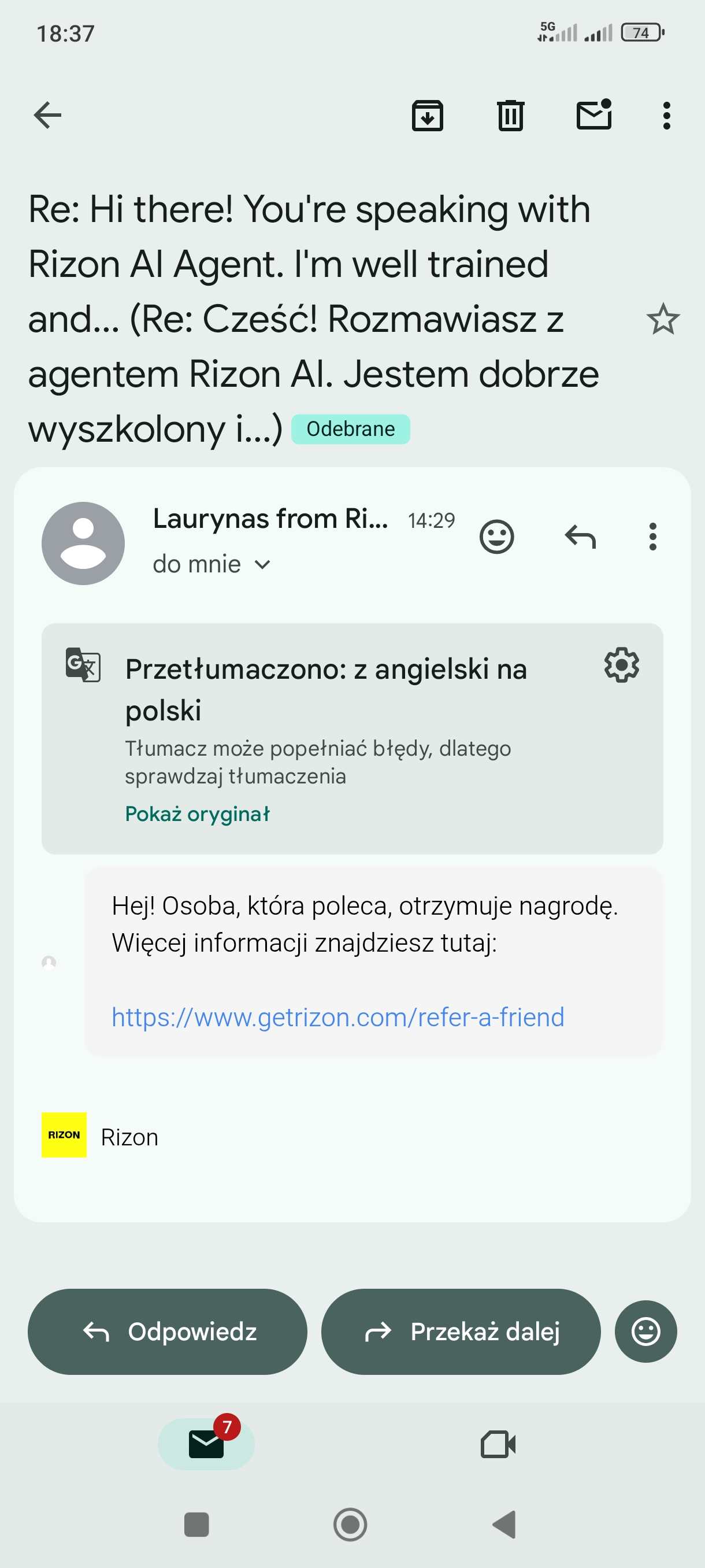Expand the 'do mnie' recipient details

211,564
